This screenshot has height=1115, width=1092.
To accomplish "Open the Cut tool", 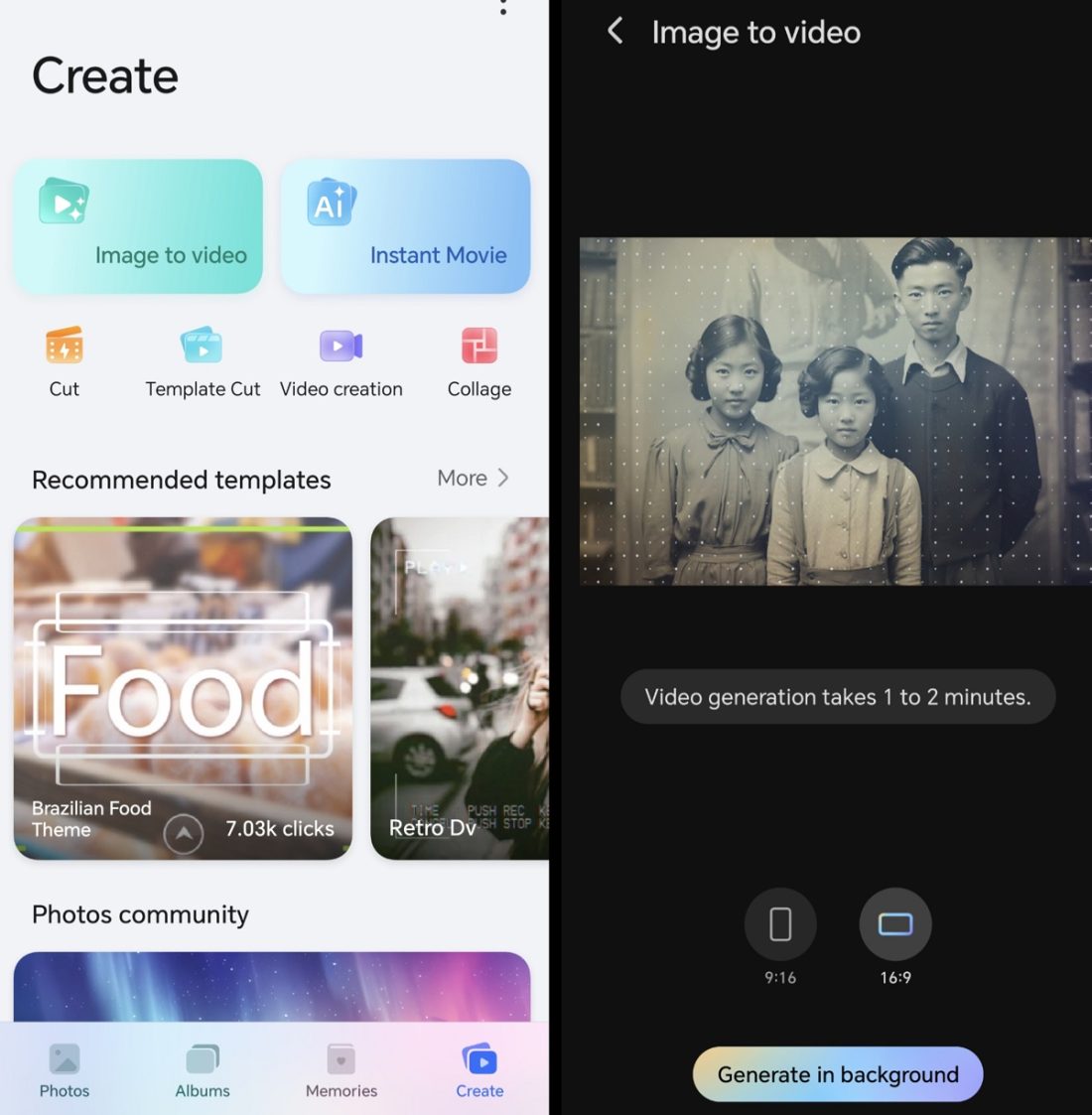I will [65, 362].
